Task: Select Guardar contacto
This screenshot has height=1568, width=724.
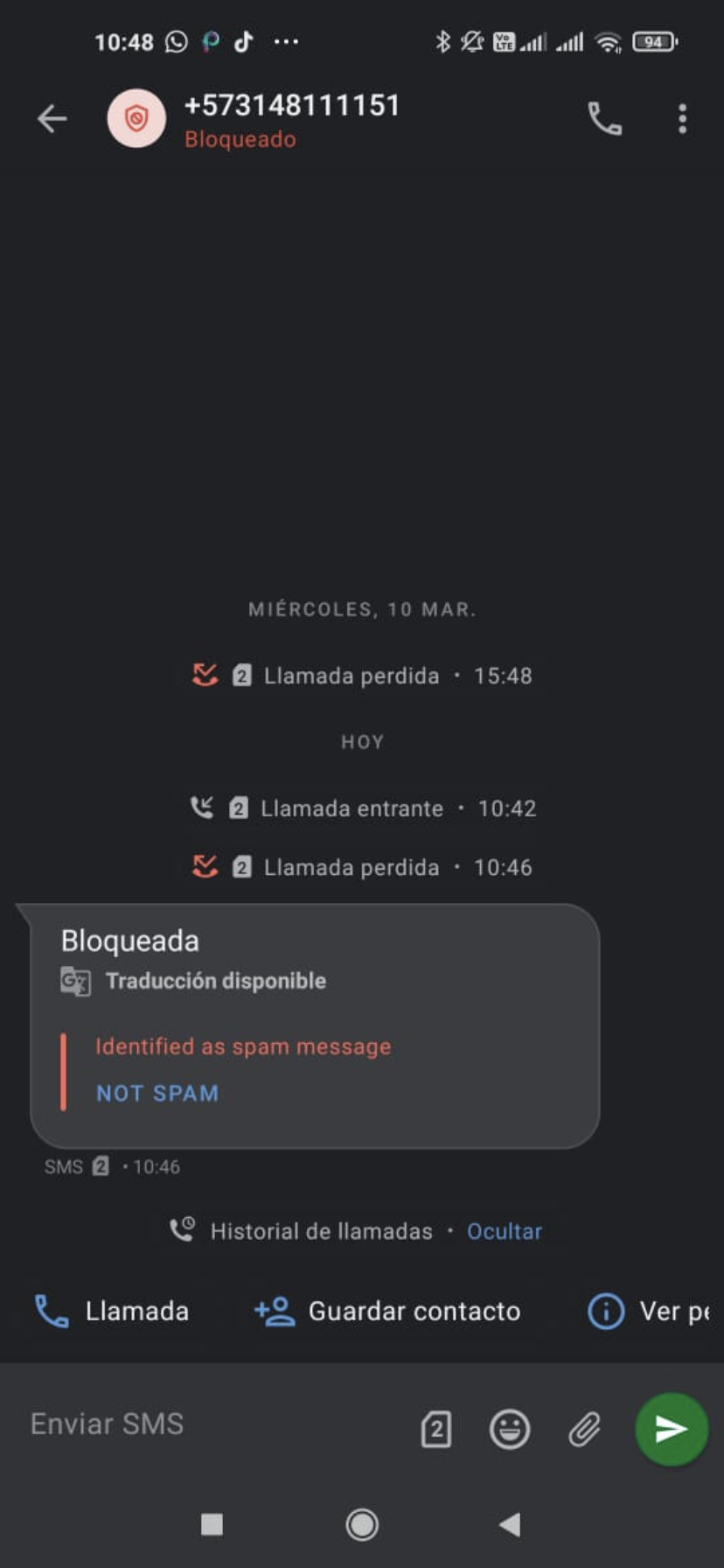Action: [387, 1311]
